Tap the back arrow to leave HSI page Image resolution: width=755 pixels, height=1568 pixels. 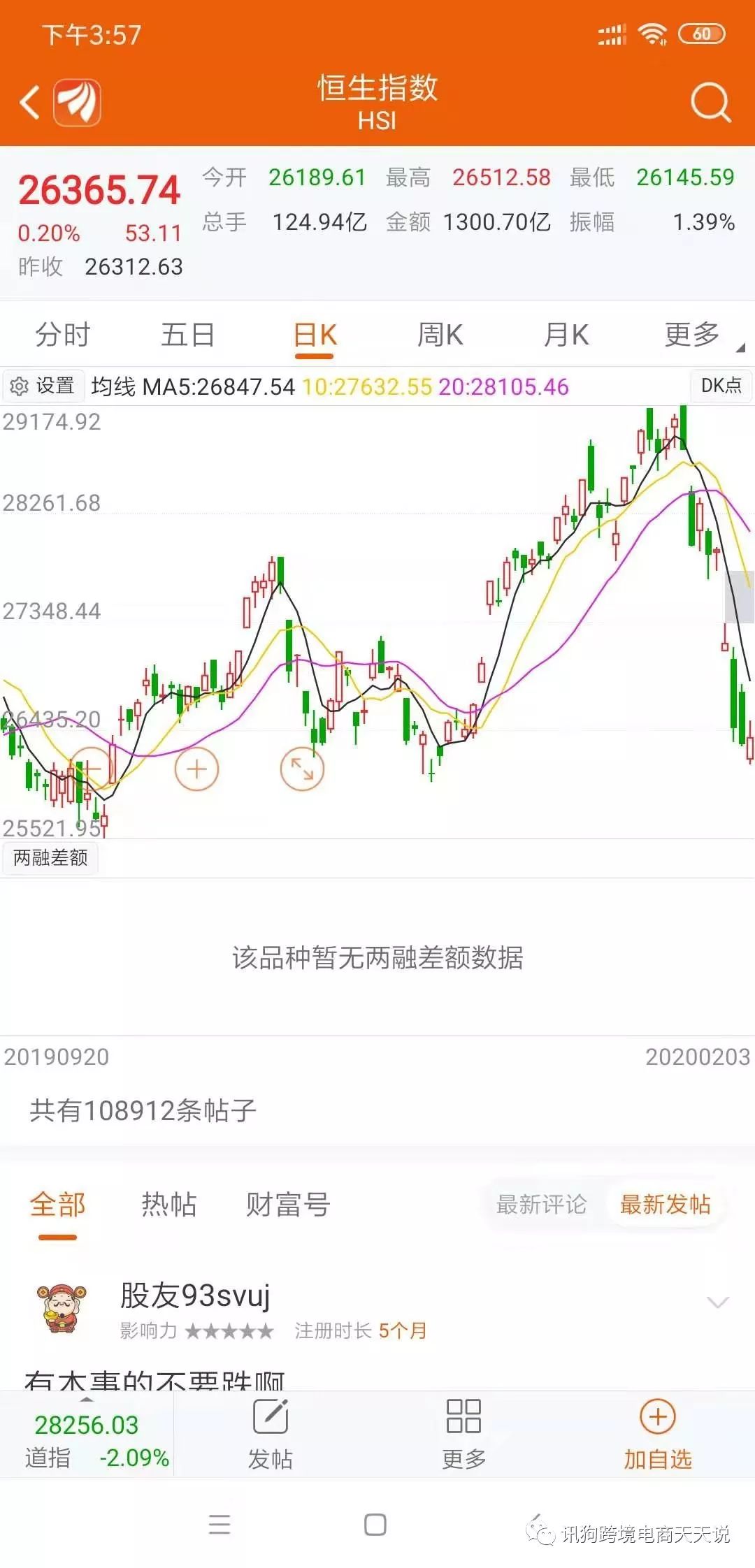click(28, 102)
